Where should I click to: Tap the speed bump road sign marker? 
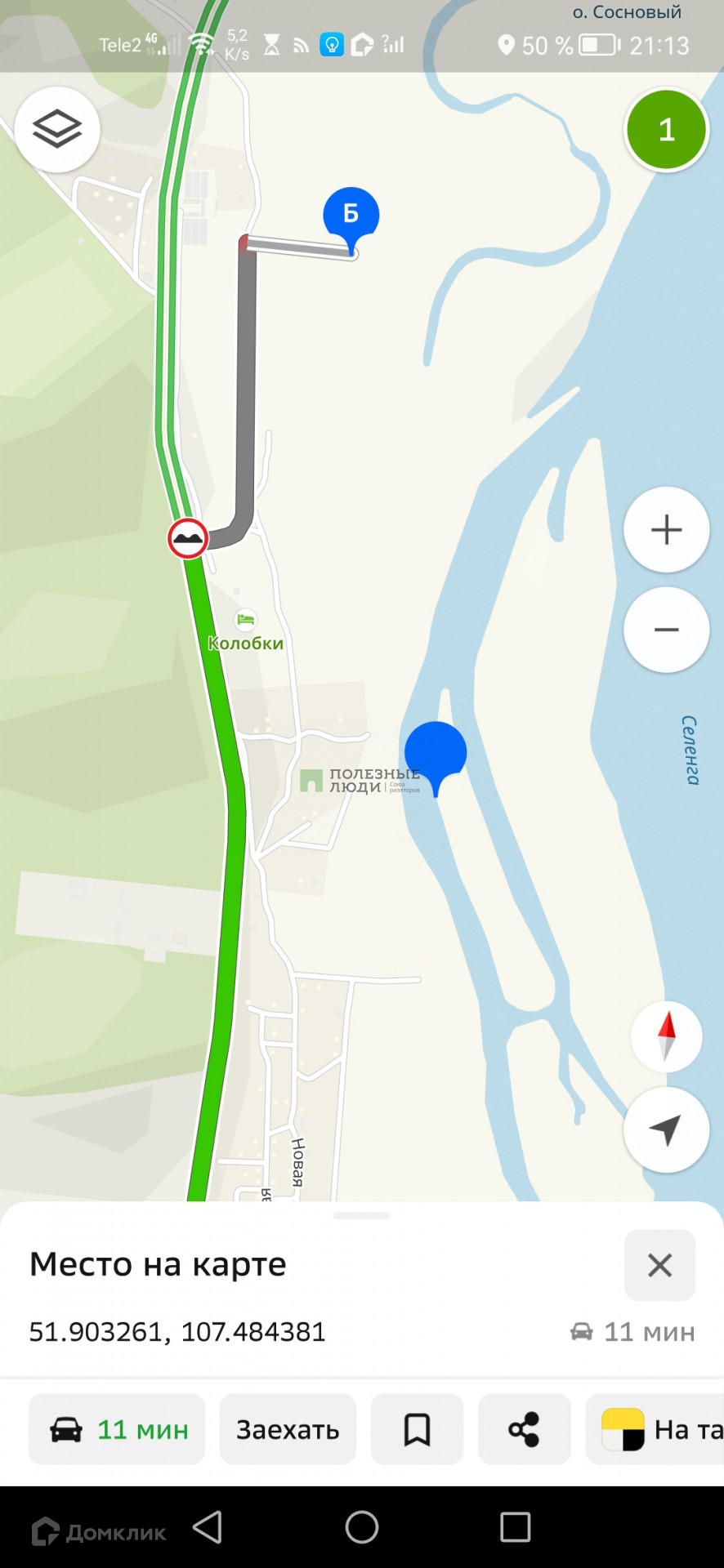coord(188,539)
